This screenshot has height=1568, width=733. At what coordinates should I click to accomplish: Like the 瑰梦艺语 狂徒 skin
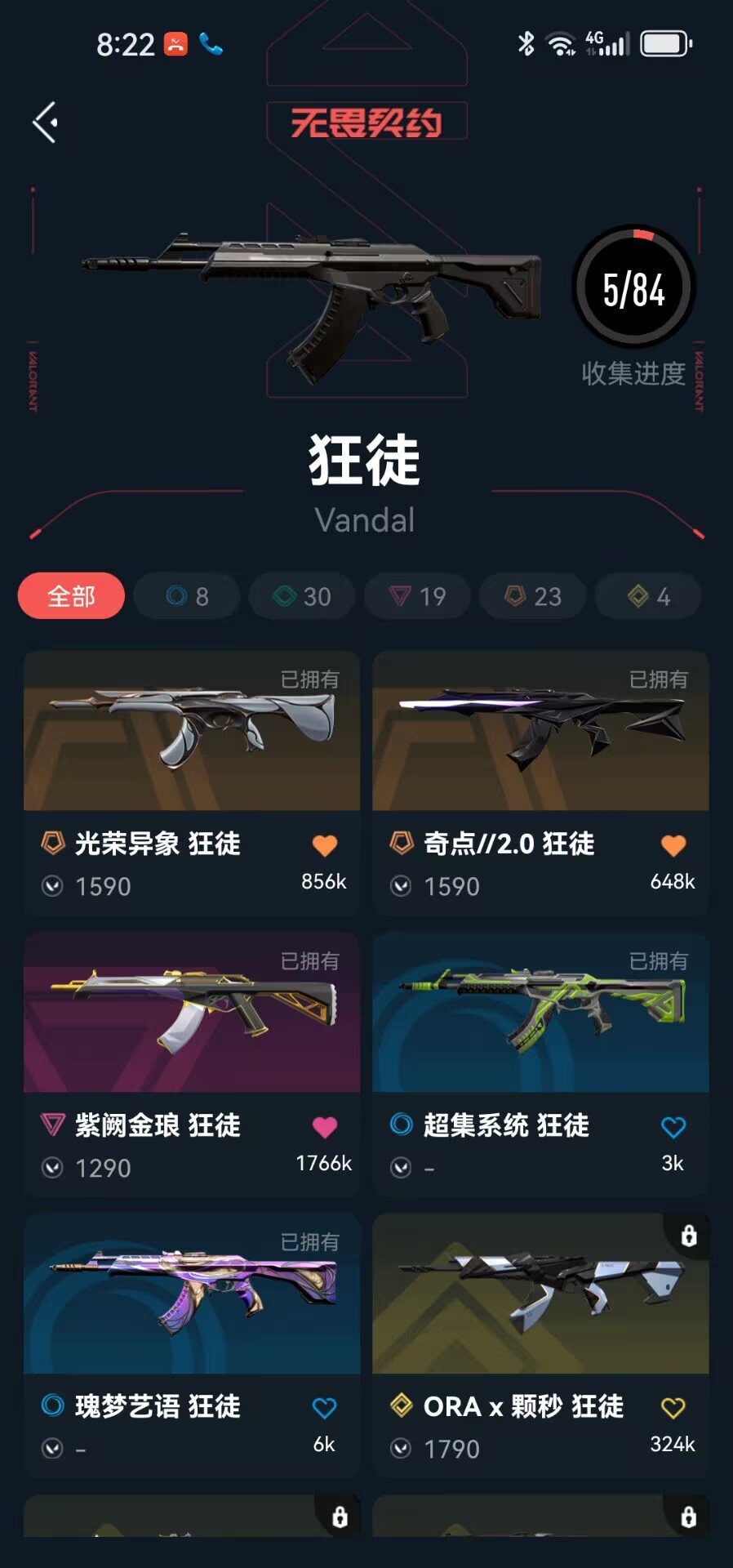(325, 1408)
